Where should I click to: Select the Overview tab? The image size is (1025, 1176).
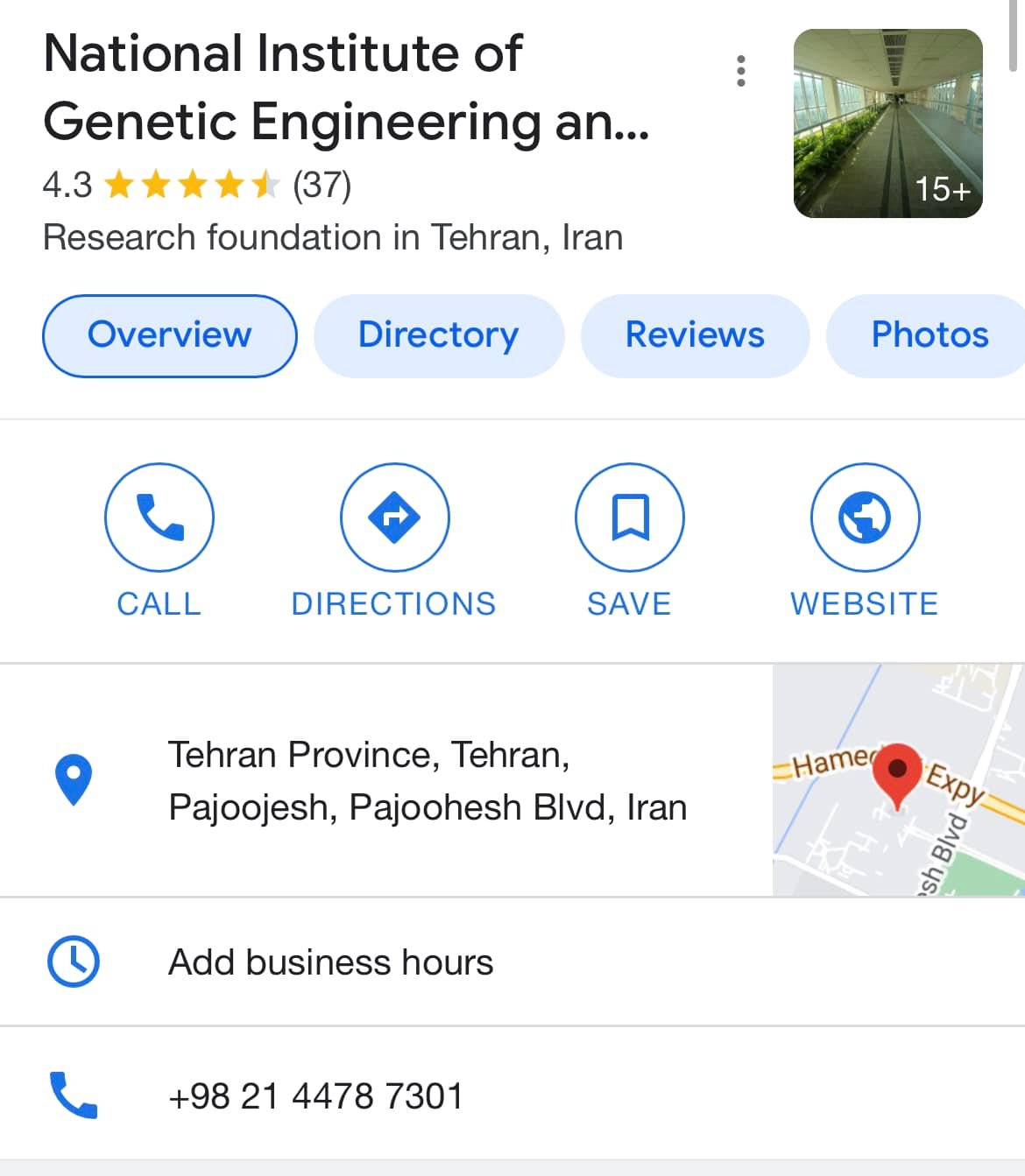(169, 335)
